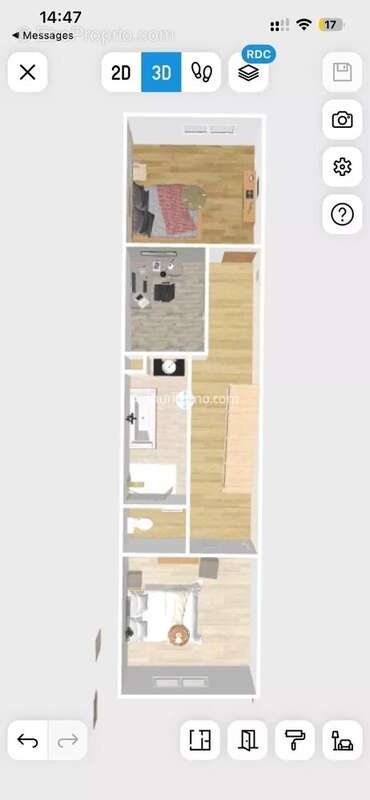Screen dimensions: 370x800
Task: Undo the last action
Action: [28, 740]
